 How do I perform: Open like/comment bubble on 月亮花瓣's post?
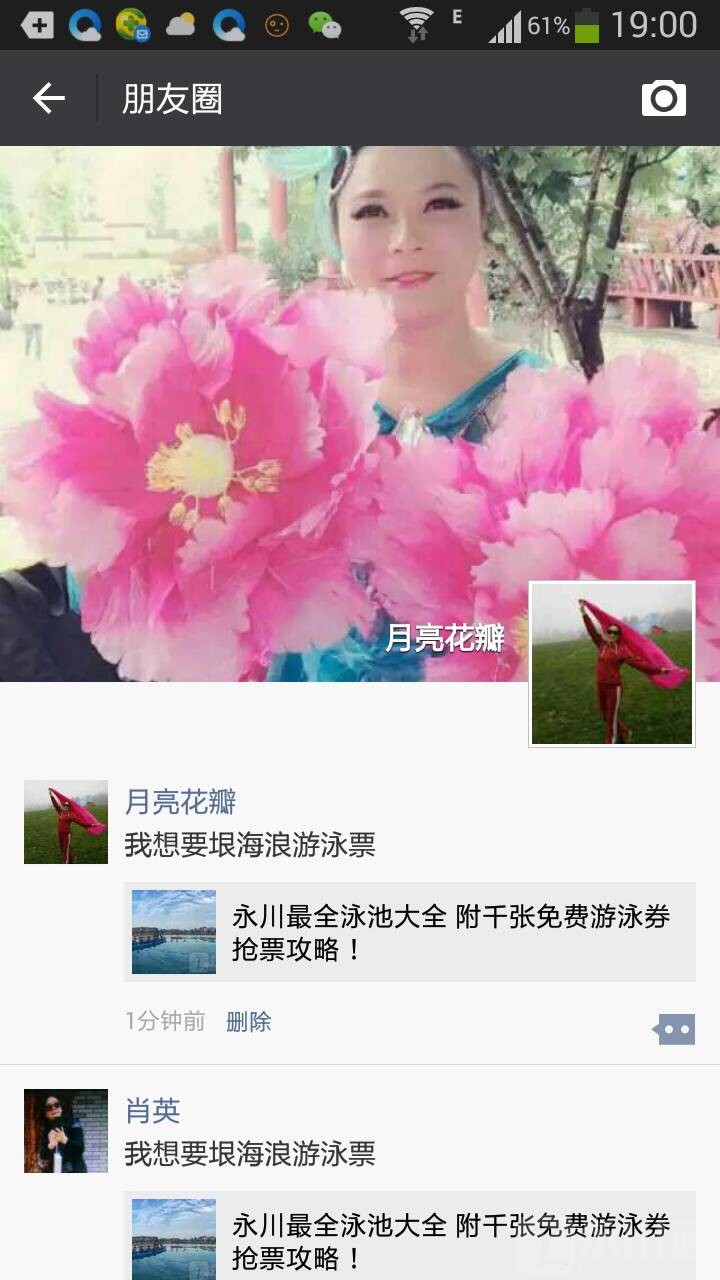[x=674, y=1028]
